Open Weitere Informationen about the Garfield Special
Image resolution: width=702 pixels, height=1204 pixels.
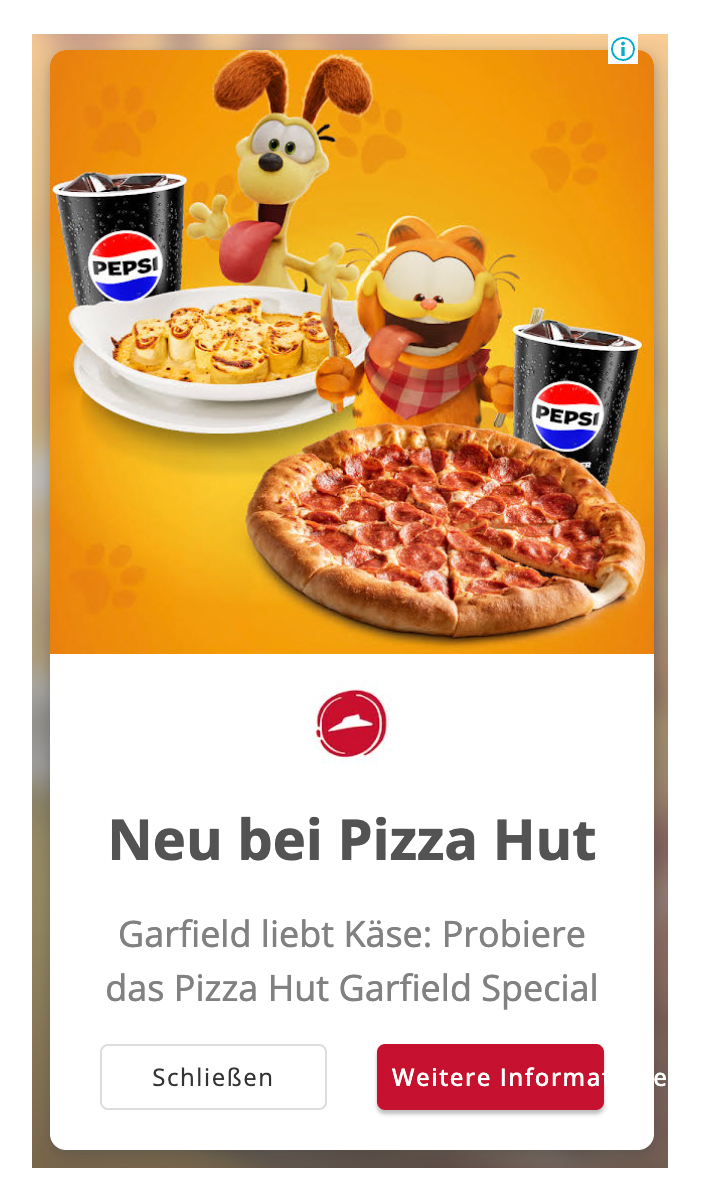[490, 1077]
